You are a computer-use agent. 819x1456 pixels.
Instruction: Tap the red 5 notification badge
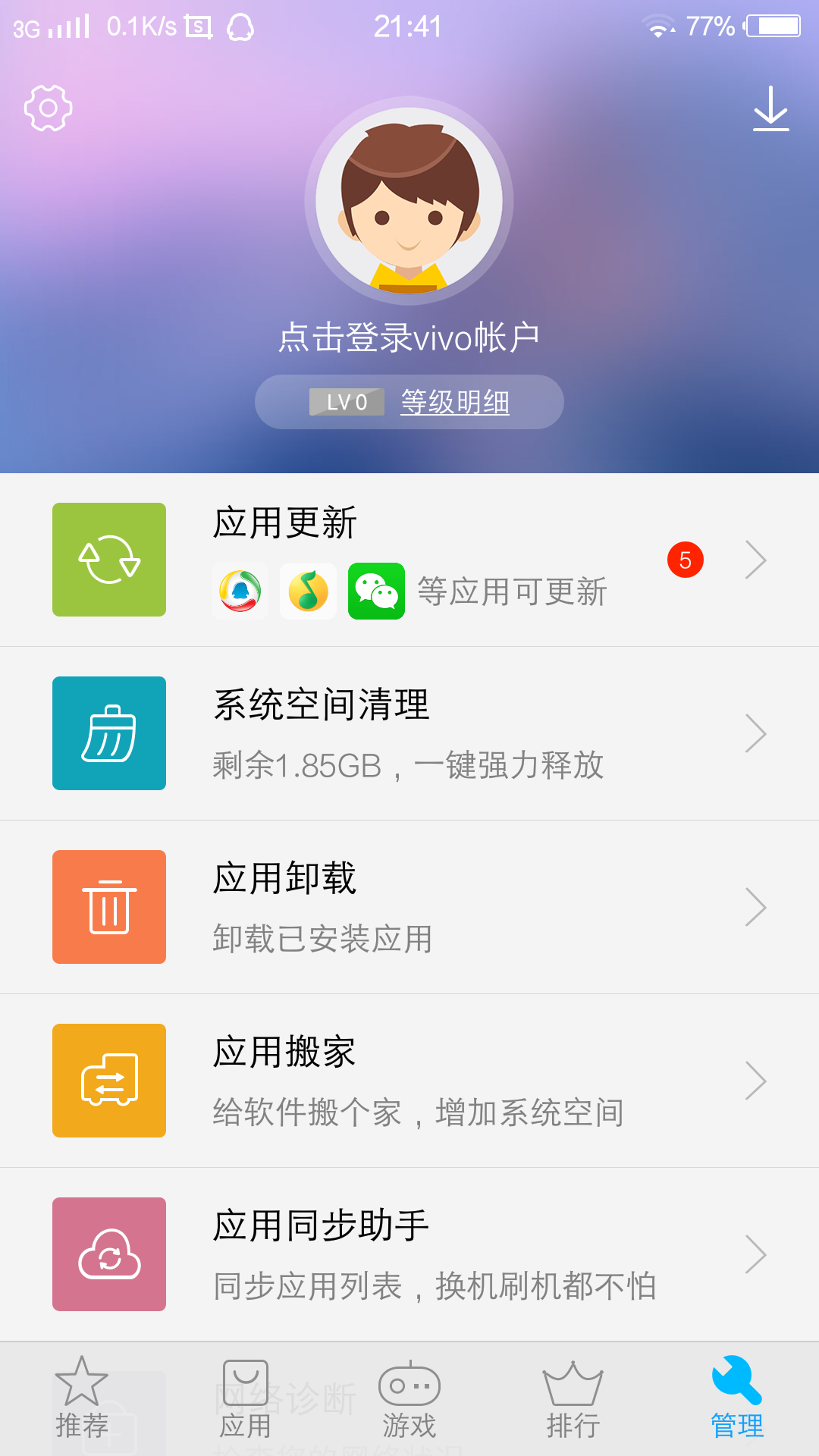[x=685, y=560]
